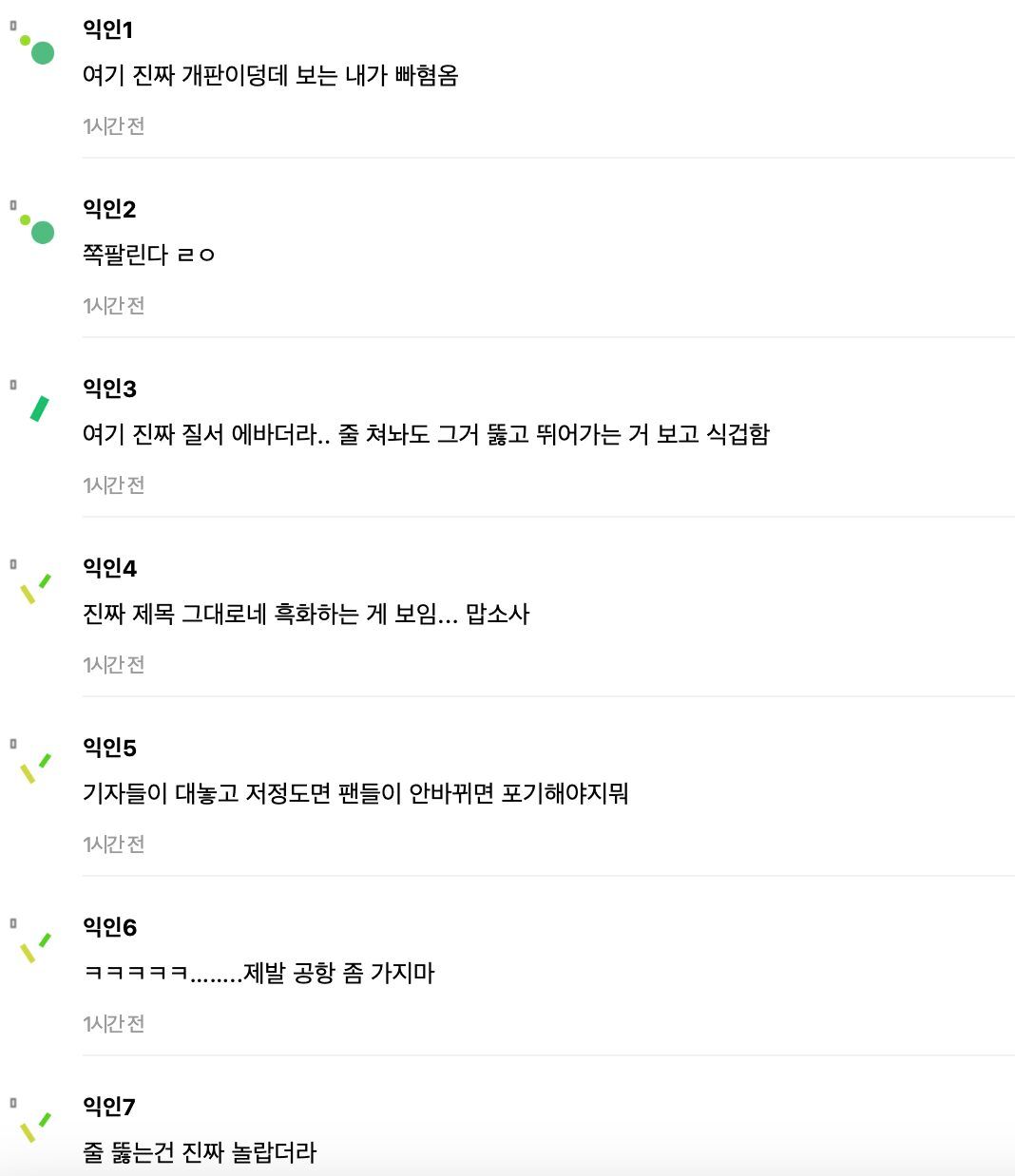
Task: Open 익인4's comment mentioning 맙소사
Action: pos(305,614)
